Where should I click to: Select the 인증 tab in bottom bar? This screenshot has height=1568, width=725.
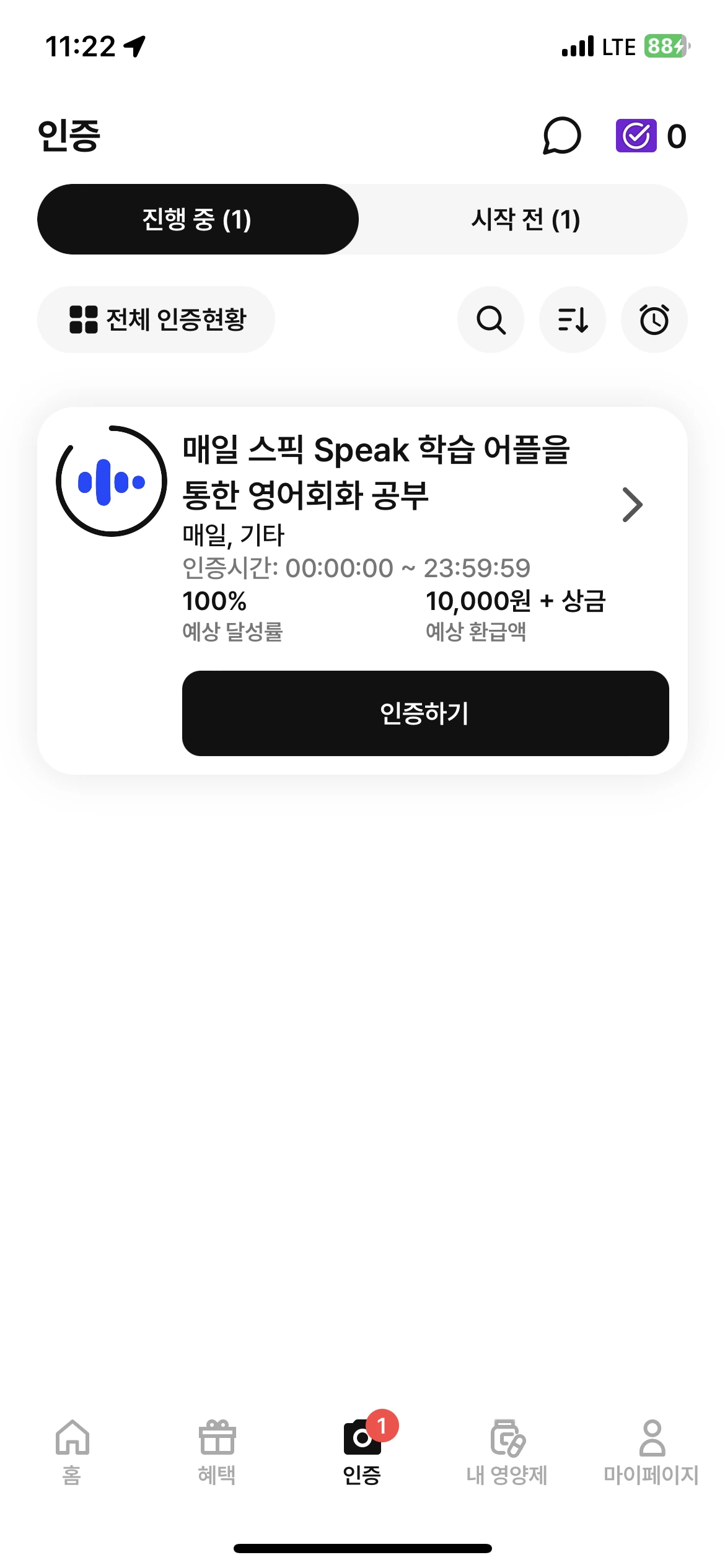[x=362, y=1452]
